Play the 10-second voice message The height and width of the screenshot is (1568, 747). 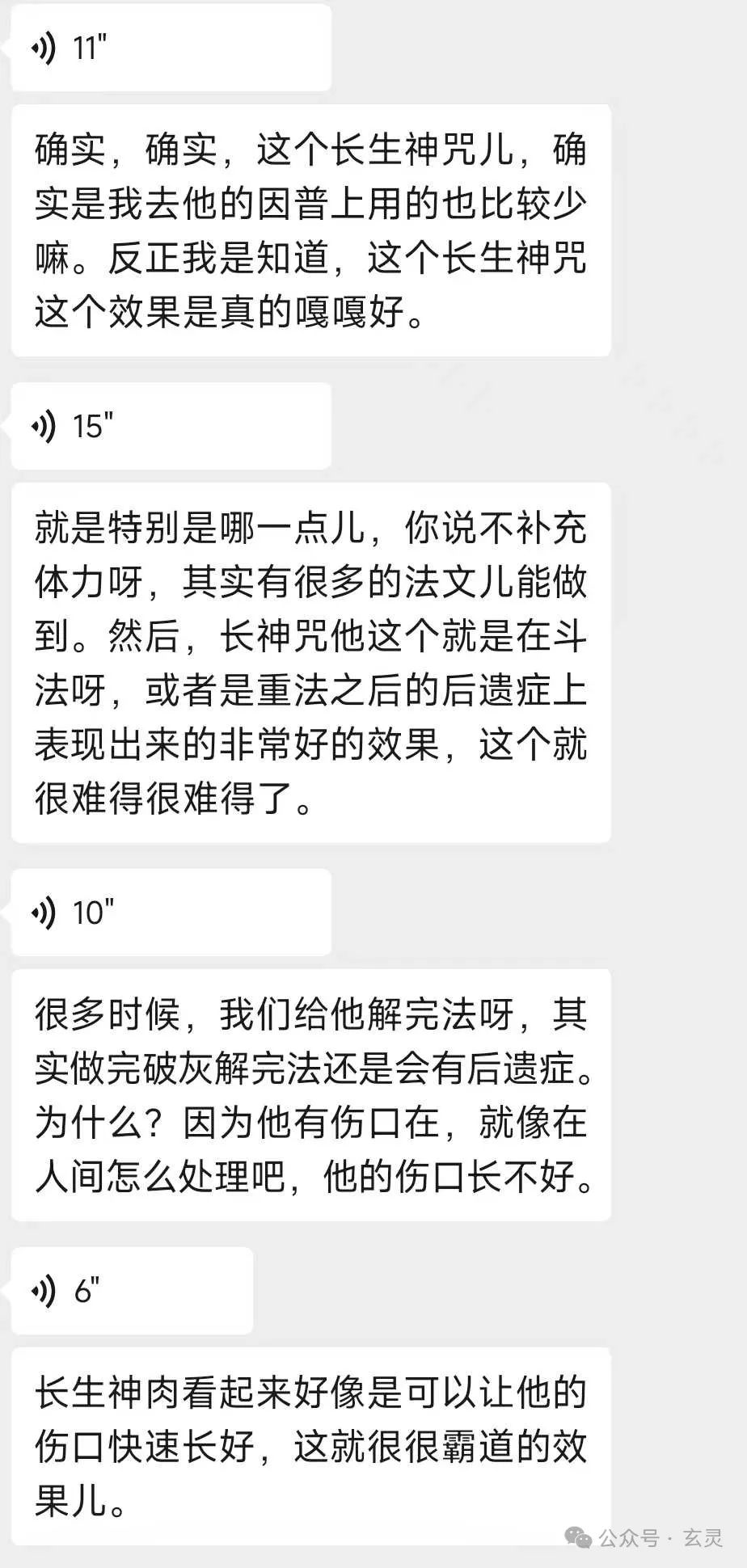170,913
